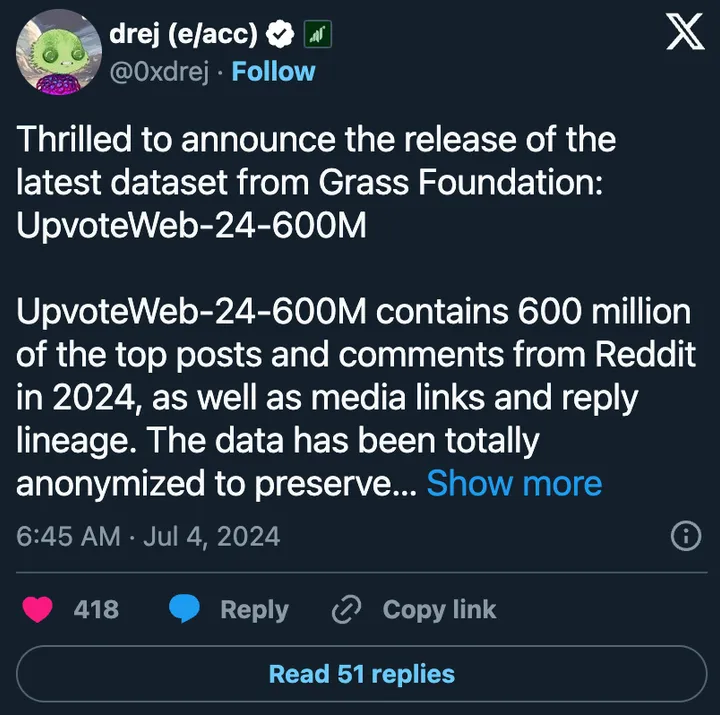Viewport: 720px width, 715px height.
Task: Open drej (e/acc) display name
Action: pos(185,35)
